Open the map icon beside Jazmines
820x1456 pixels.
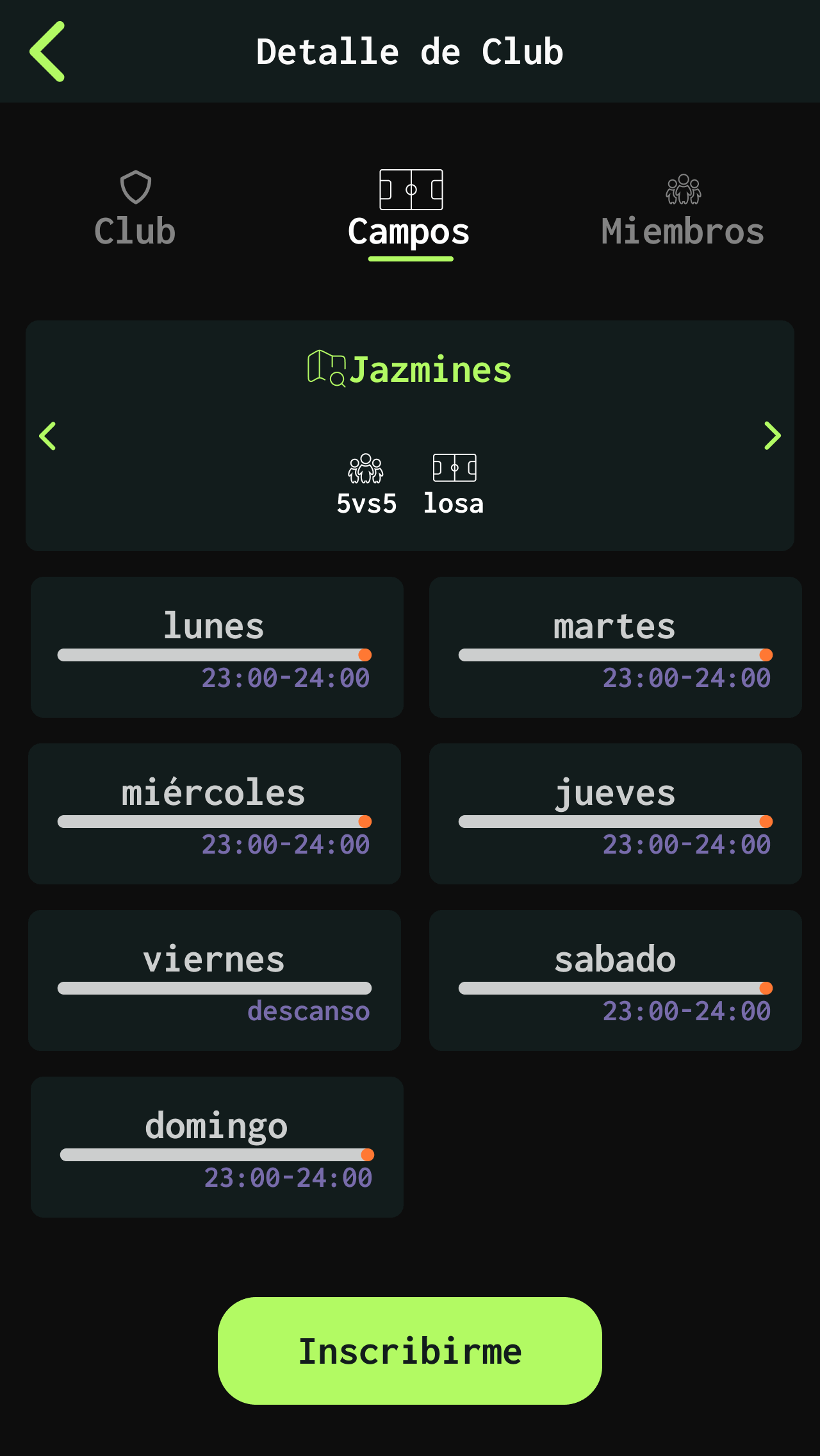pyautogui.click(x=325, y=368)
